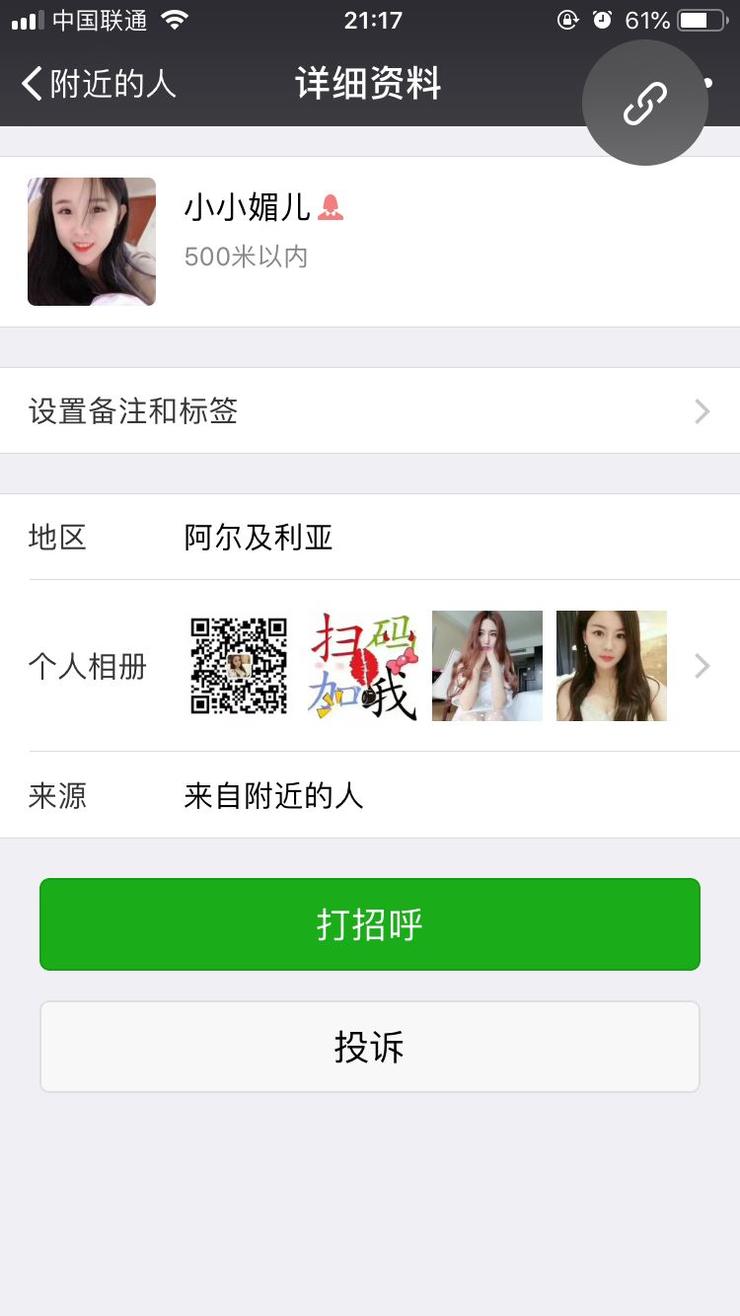
Task: Open the 扫码加我 picture in the album
Action: pyautogui.click(x=362, y=665)
